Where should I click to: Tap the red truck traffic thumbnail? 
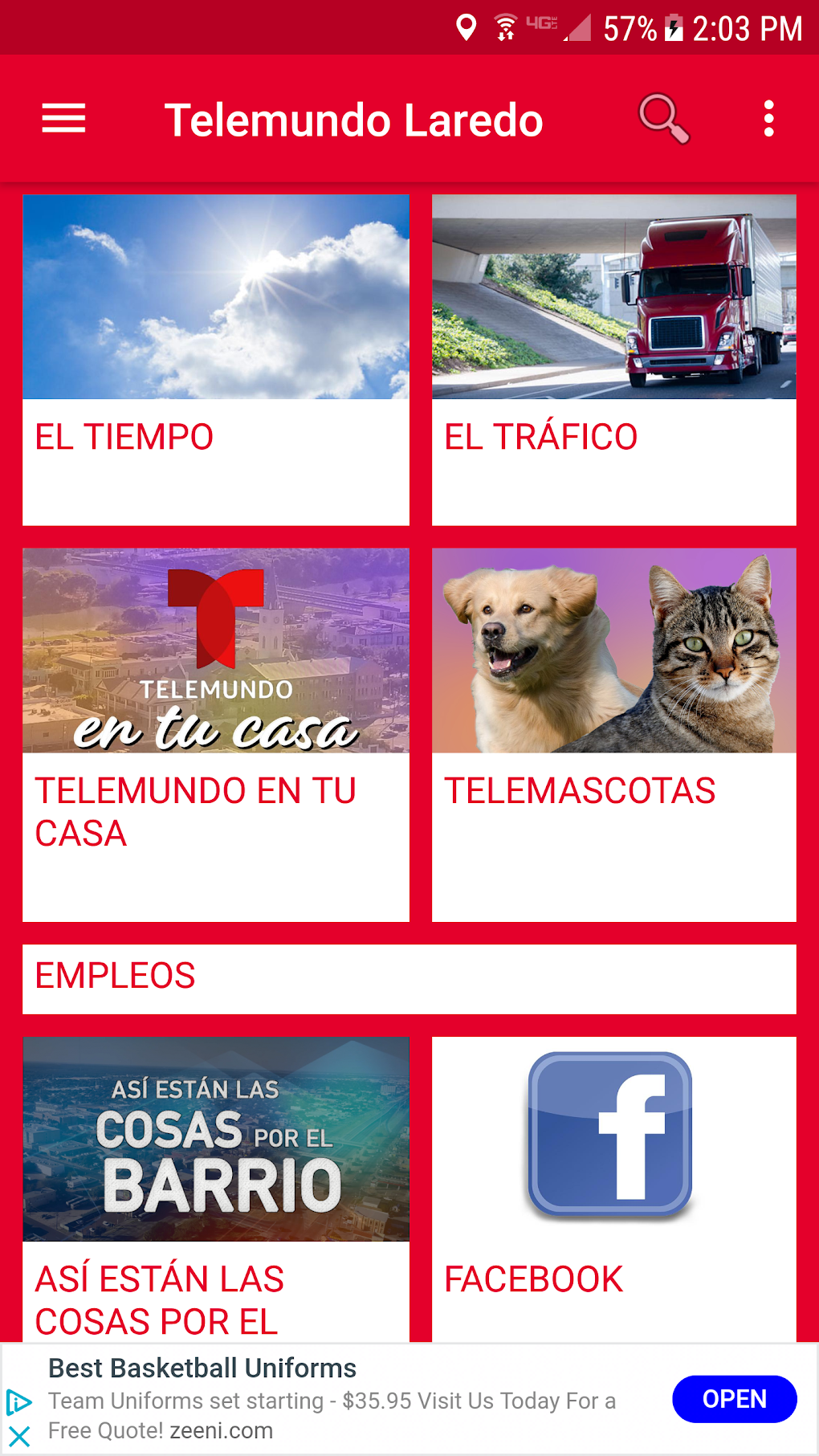click(613, 298)
